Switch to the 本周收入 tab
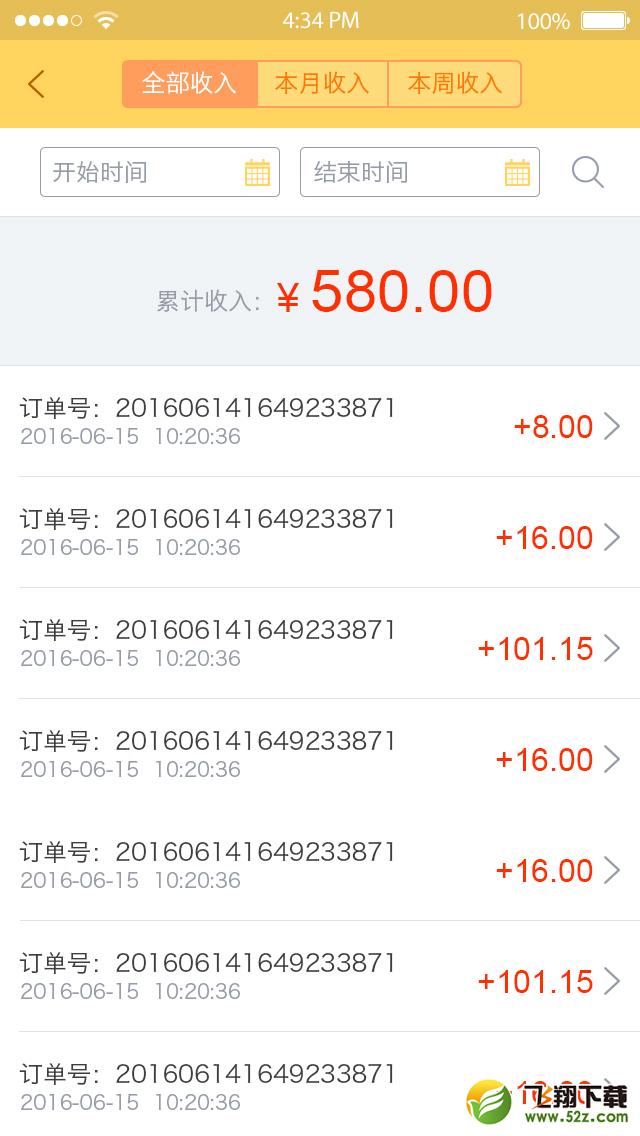 coord(455,84)
